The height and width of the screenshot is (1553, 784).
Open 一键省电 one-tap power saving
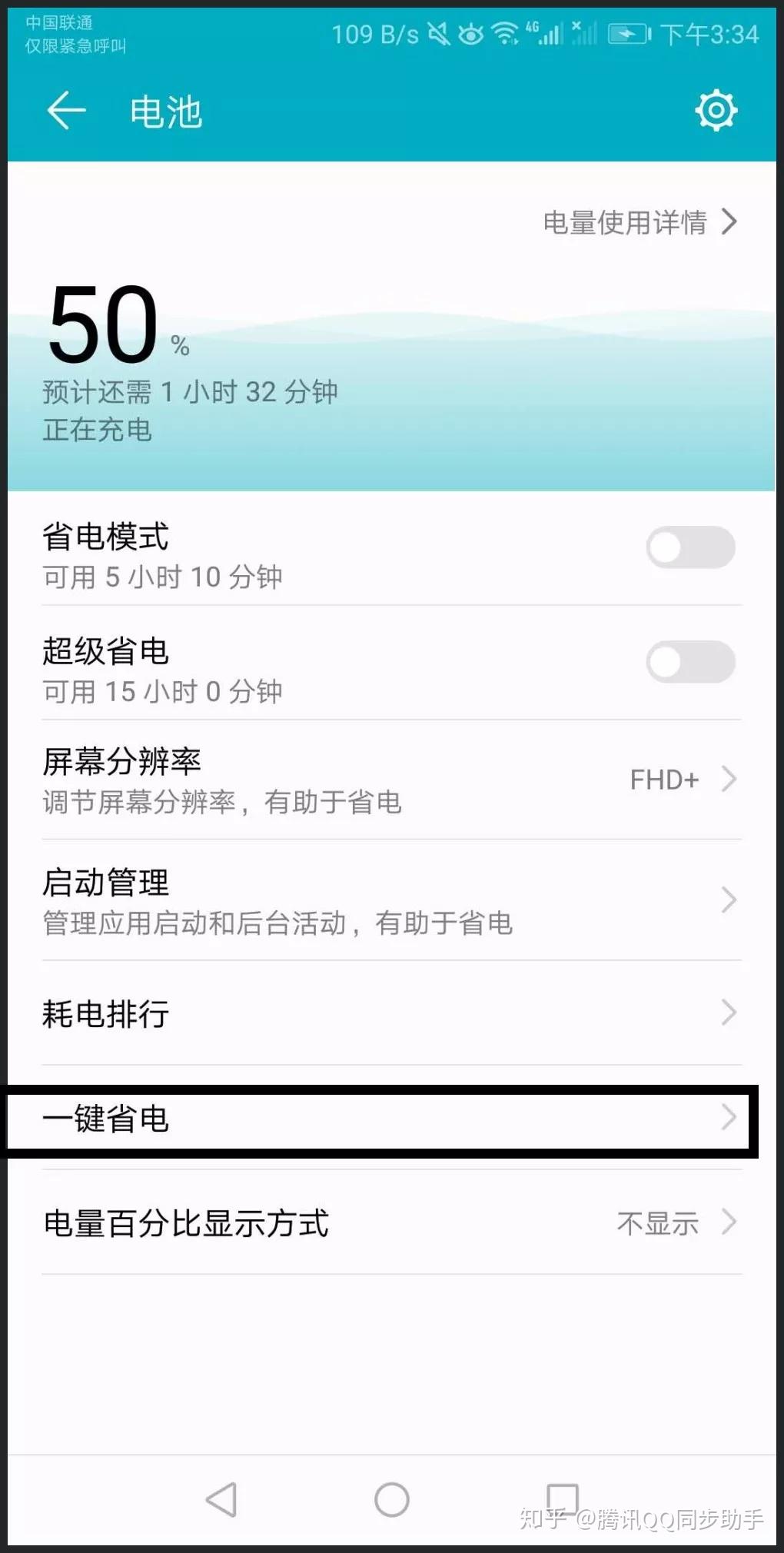pyautogui.click(x=384, y=1119)
